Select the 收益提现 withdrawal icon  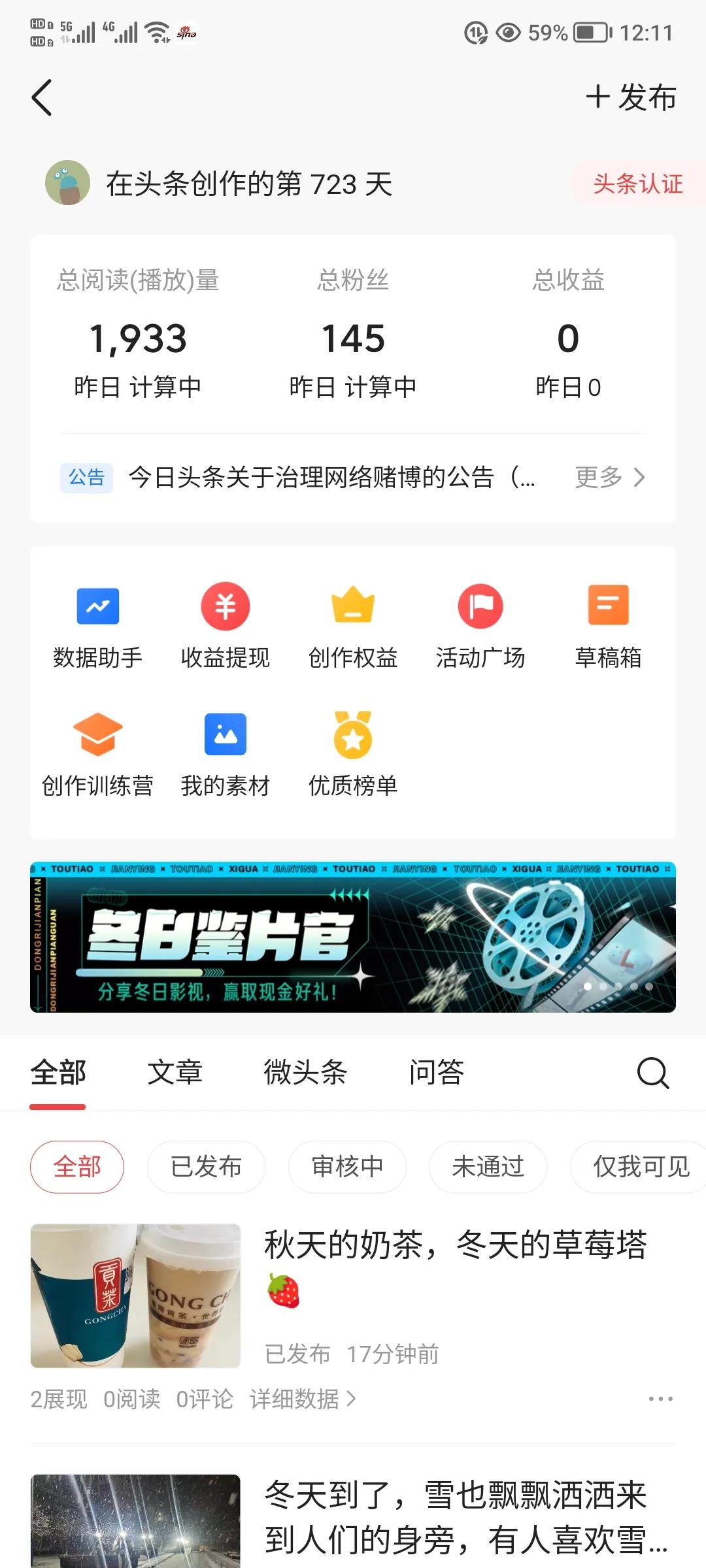pyautogui.click(x=224, y=624)
